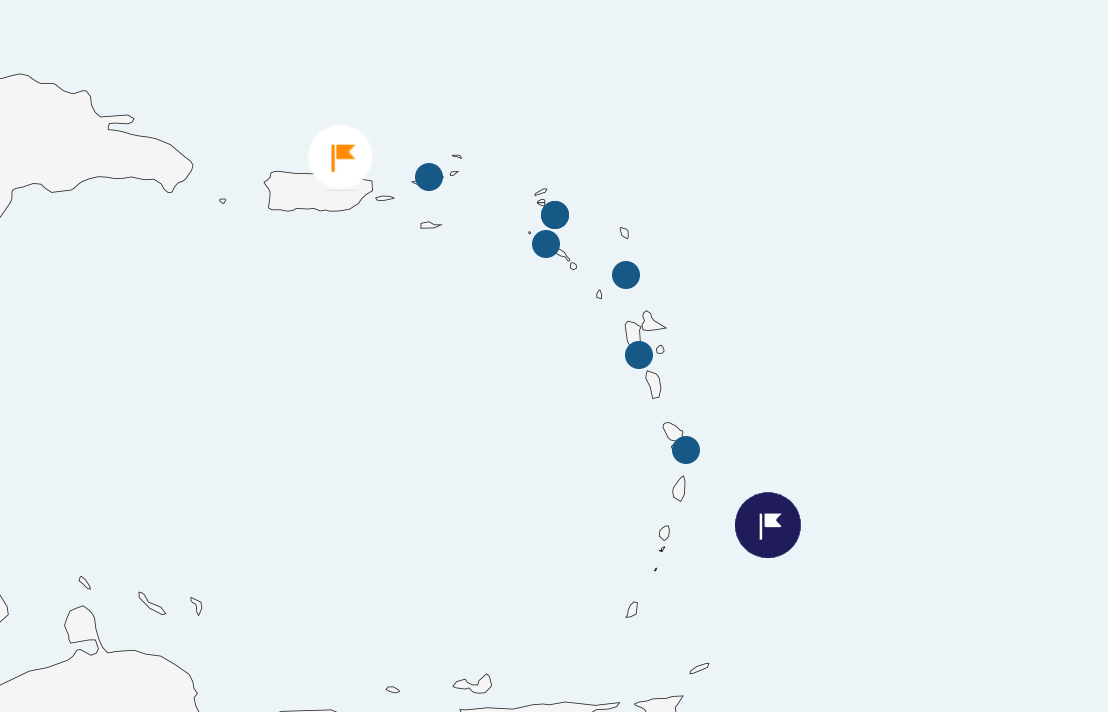Tap the orange flag marker at Puerto Rico
The width and height of the screenshot is (1108, 712).
340,157
